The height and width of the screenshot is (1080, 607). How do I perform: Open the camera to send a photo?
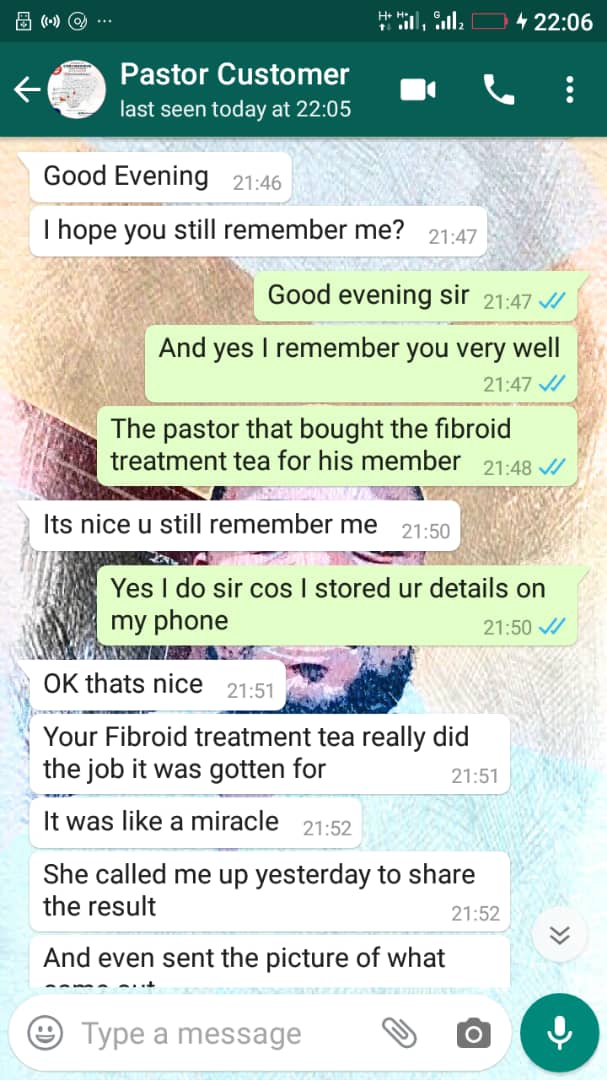click(x=472, y=1033)
